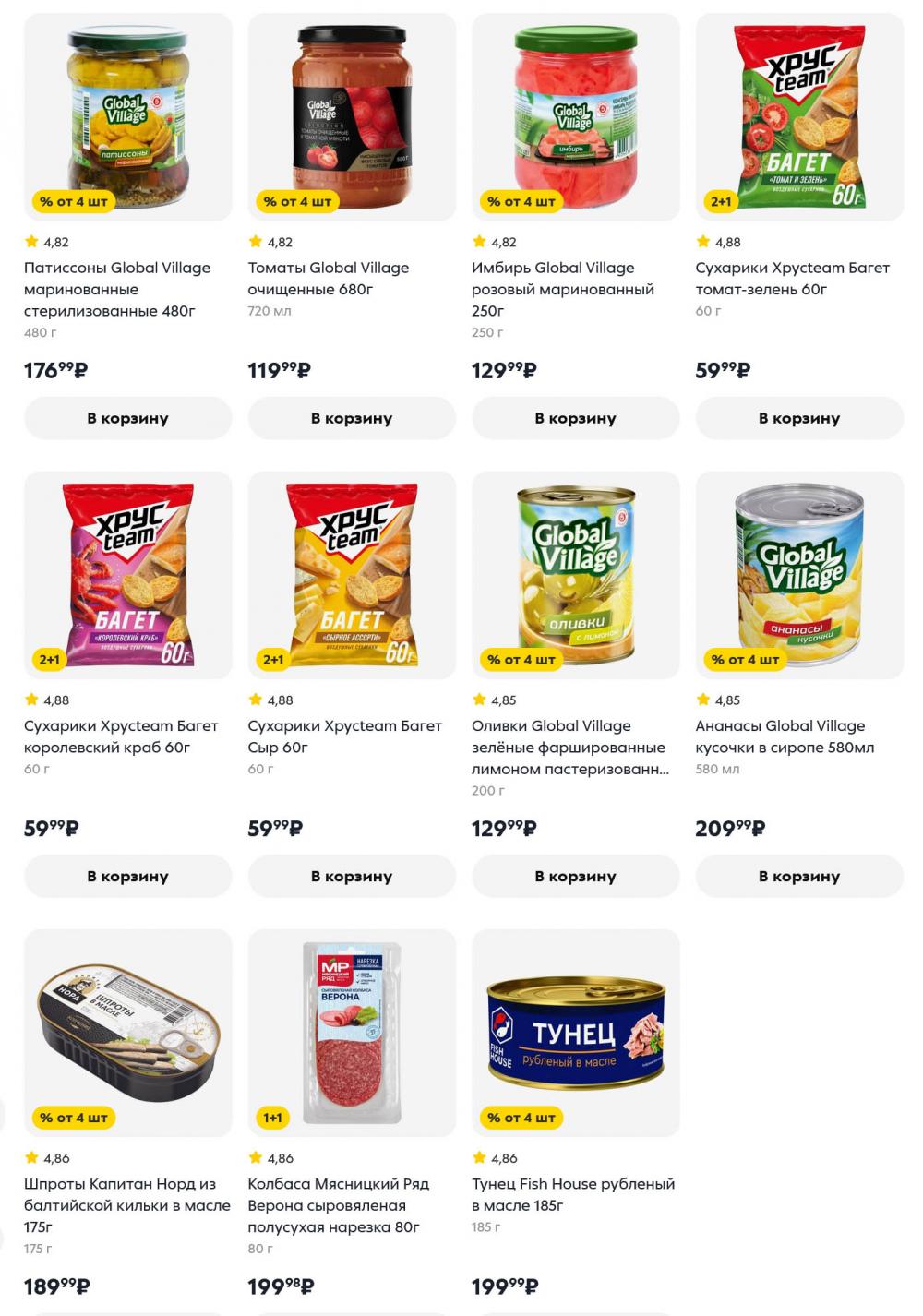This screenshot has height=1316, width=923.
Task: Add Ананасы Global Village to cart
Action: click(799, 876)
